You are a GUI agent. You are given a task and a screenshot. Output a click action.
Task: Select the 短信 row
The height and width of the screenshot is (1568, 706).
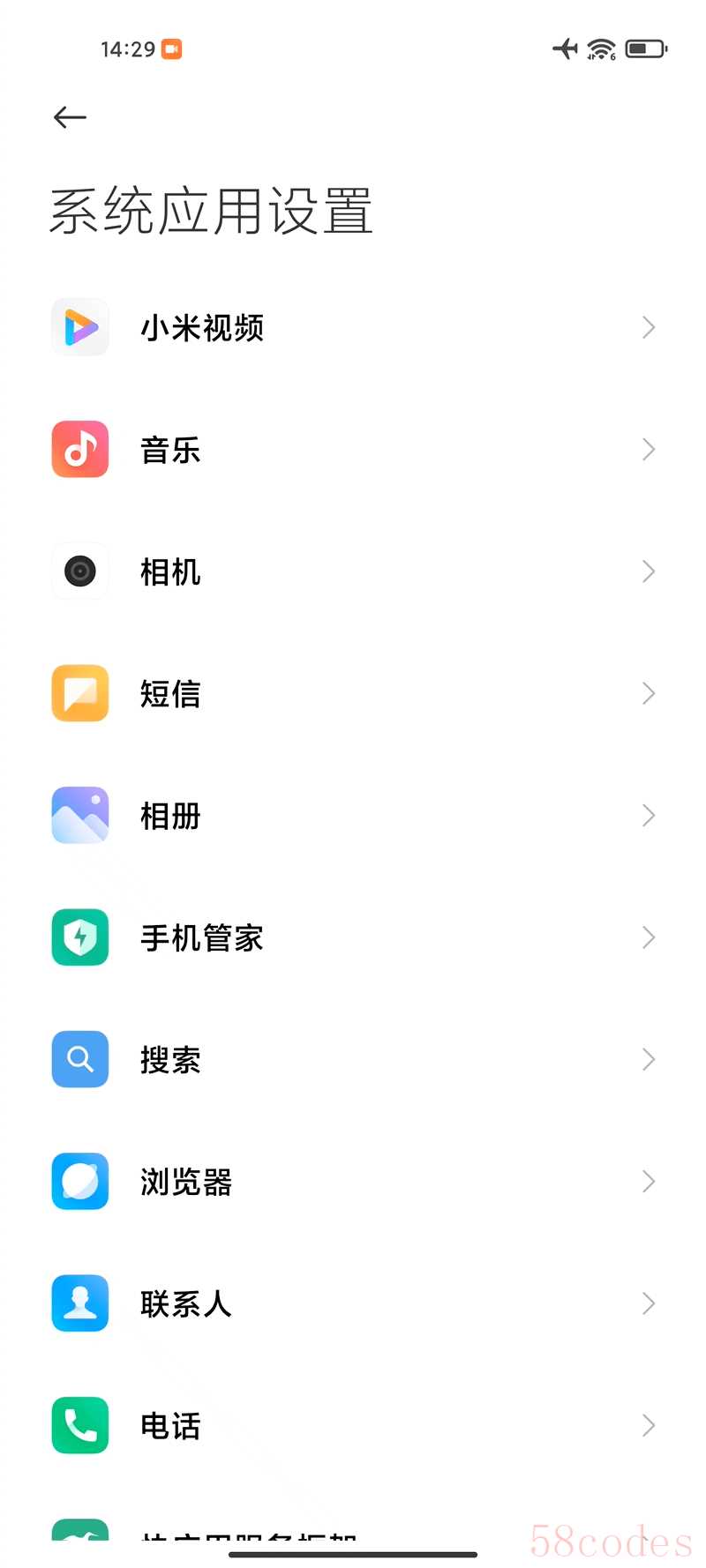[x=353, y=693]
